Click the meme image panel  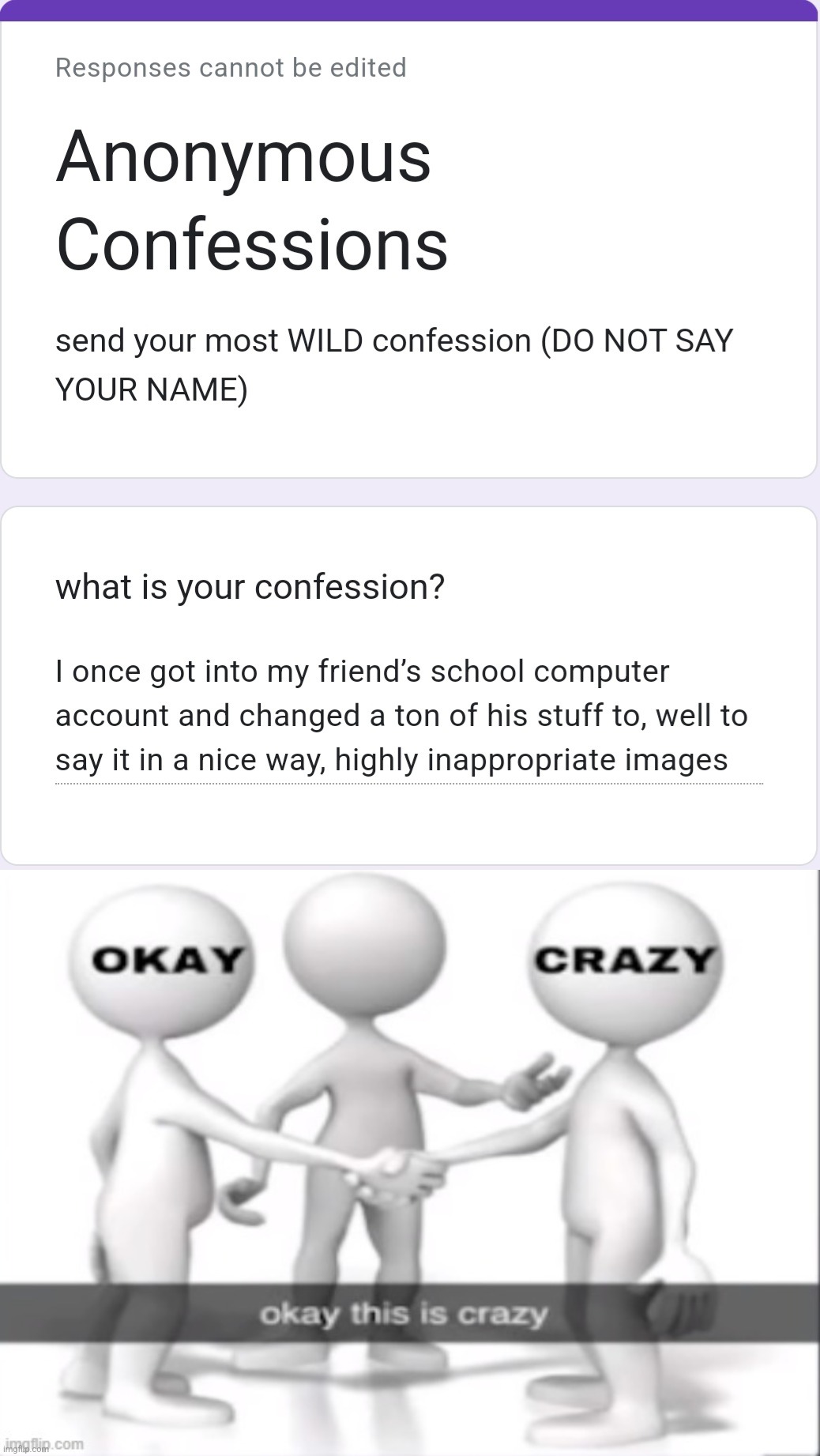[x=410, y=1161]
